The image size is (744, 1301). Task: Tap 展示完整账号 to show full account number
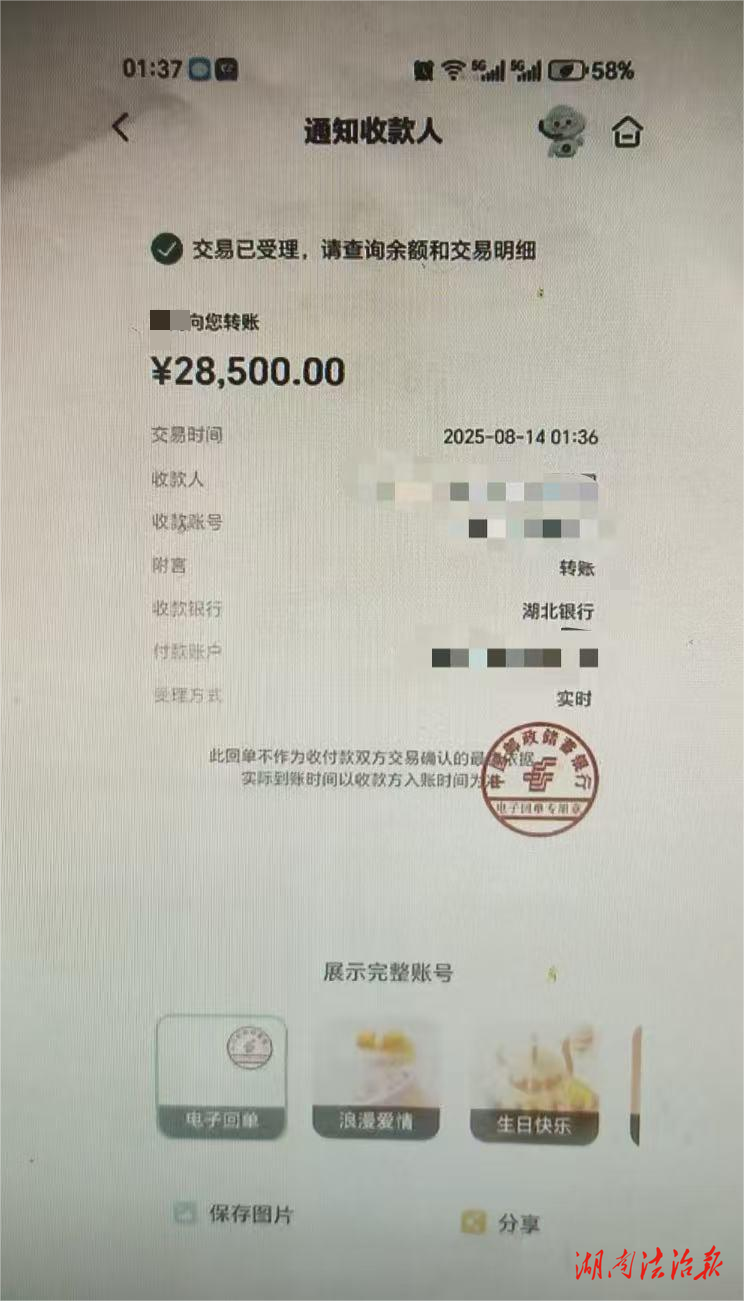(388, 972)
